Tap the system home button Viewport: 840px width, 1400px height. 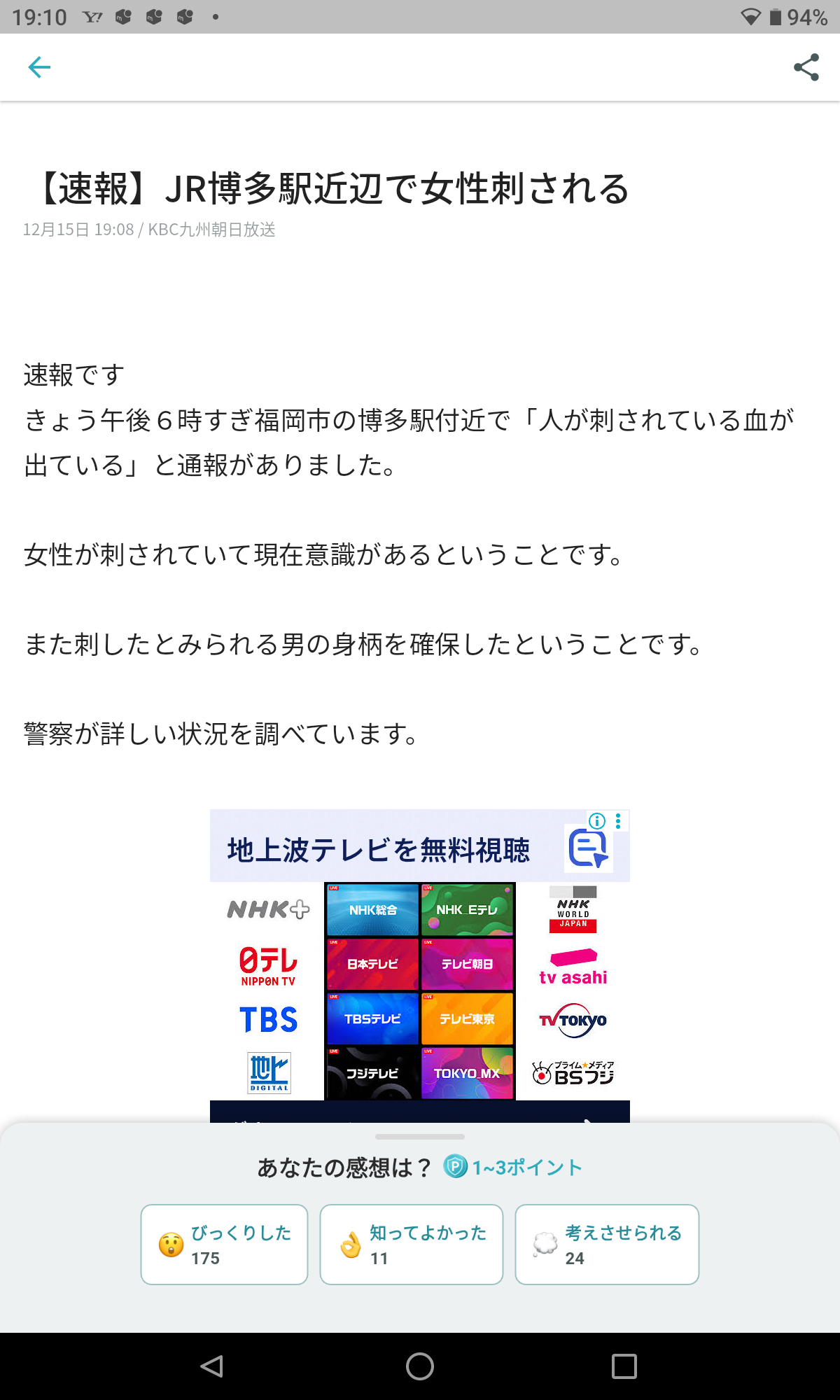419,1366
